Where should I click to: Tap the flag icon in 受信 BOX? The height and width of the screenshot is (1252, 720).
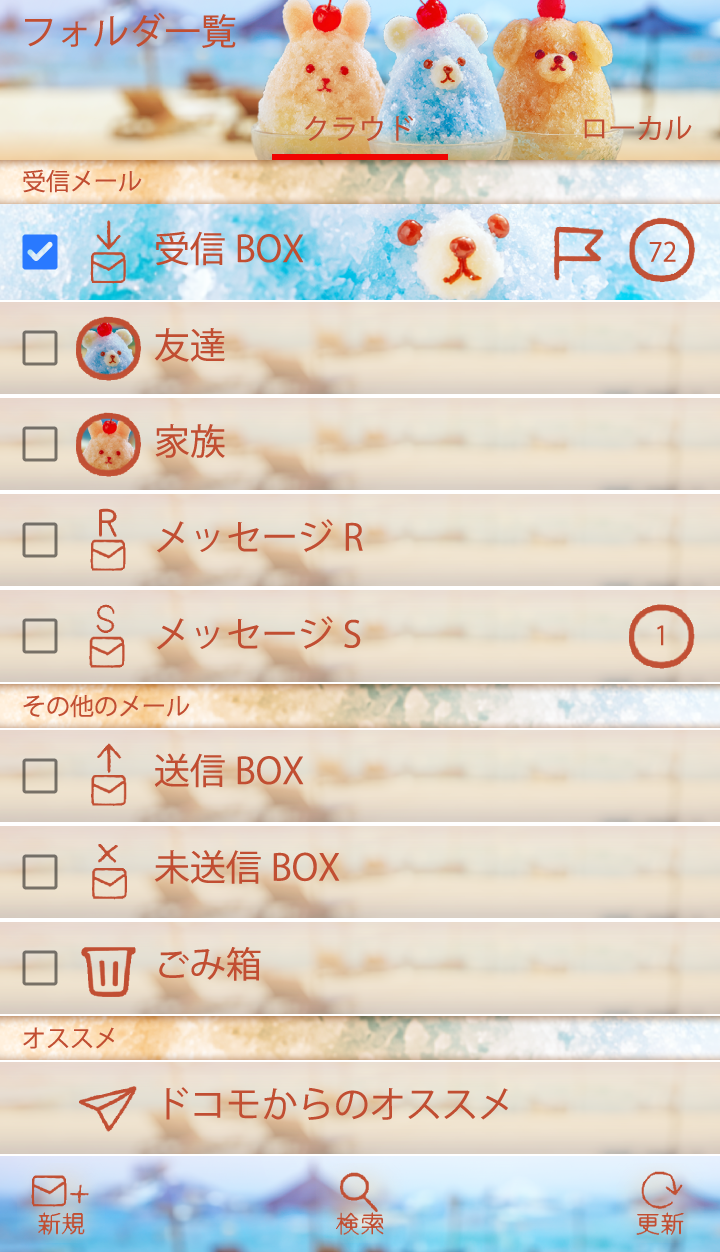tap(578, 252)
